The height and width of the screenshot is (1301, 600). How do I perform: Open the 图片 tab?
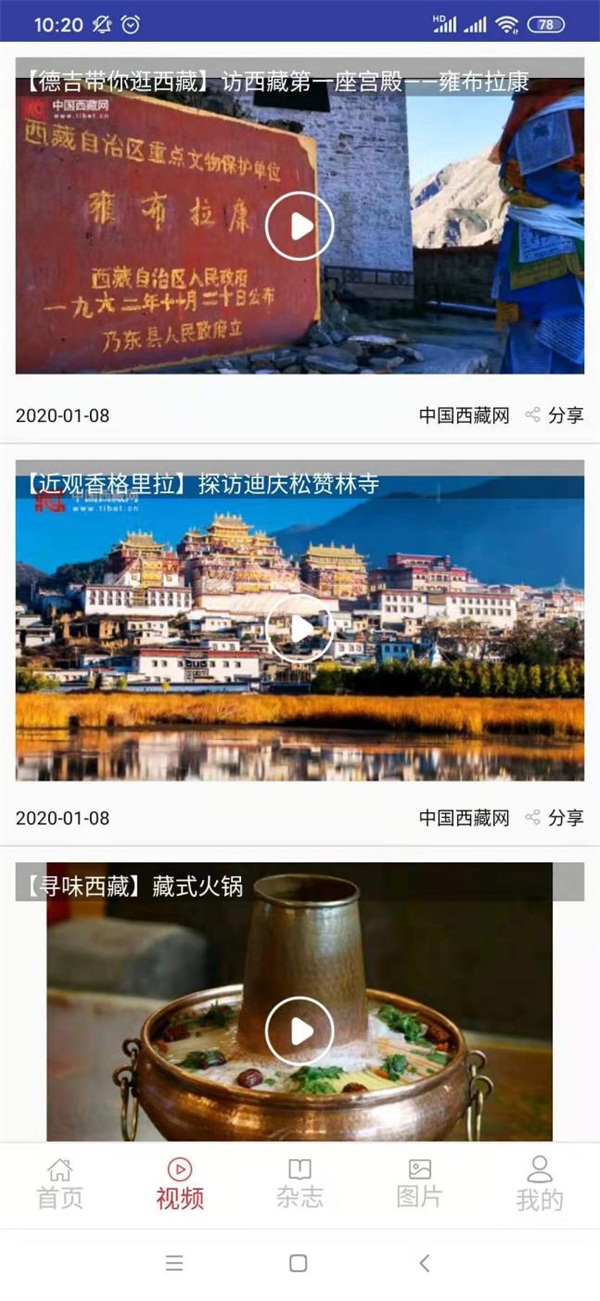coord(420,1184)
